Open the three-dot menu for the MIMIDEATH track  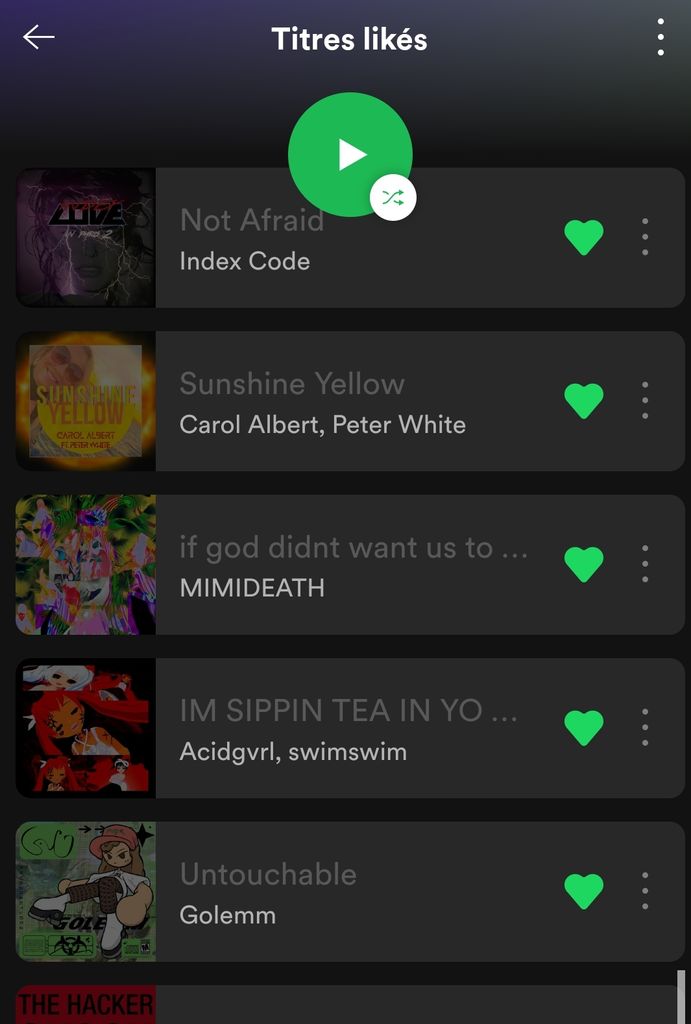[645, 565]
